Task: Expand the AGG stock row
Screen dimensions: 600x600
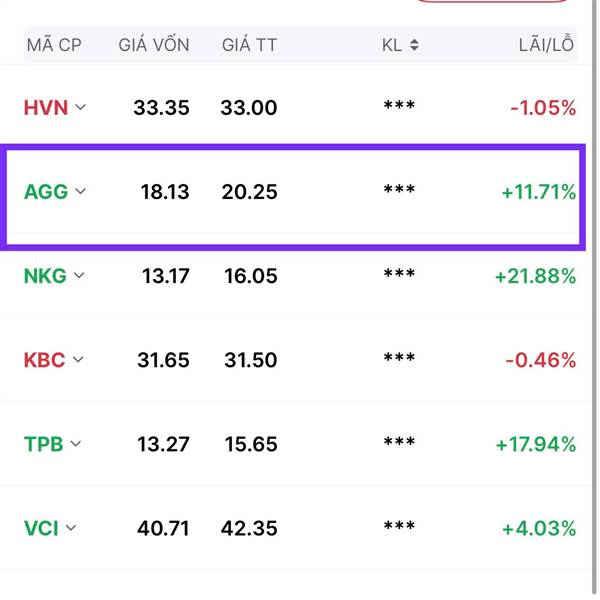Action: tap(81, 192)
